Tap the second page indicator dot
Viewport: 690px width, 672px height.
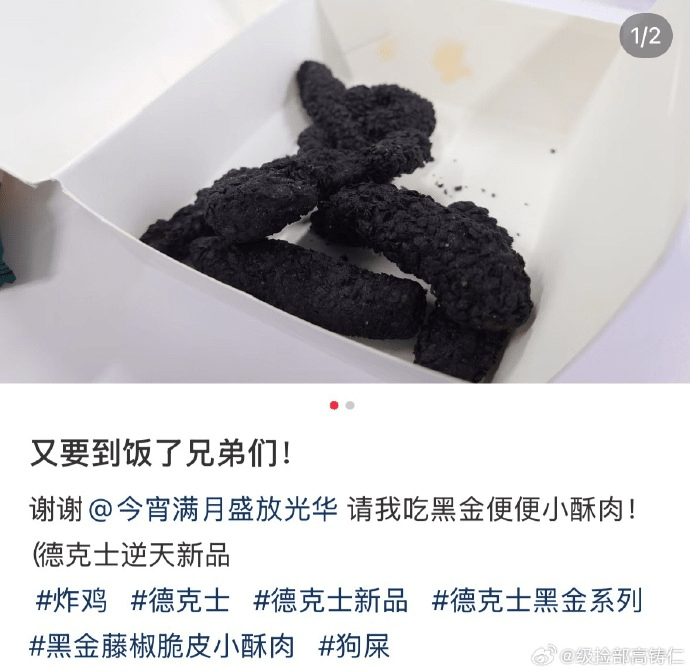(350, 405)
